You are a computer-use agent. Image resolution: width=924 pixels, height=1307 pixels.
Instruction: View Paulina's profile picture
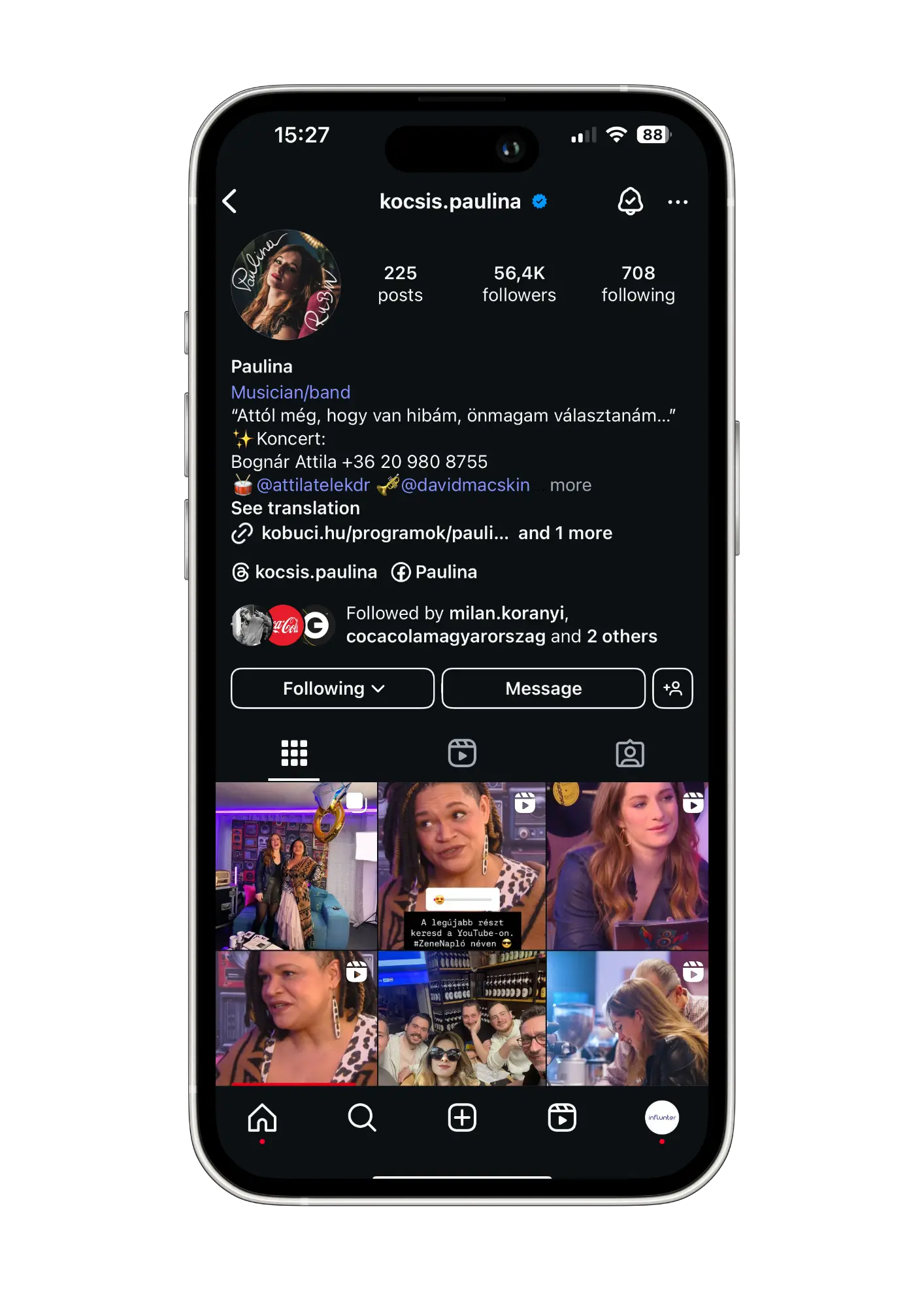click(x=286, y=285)
